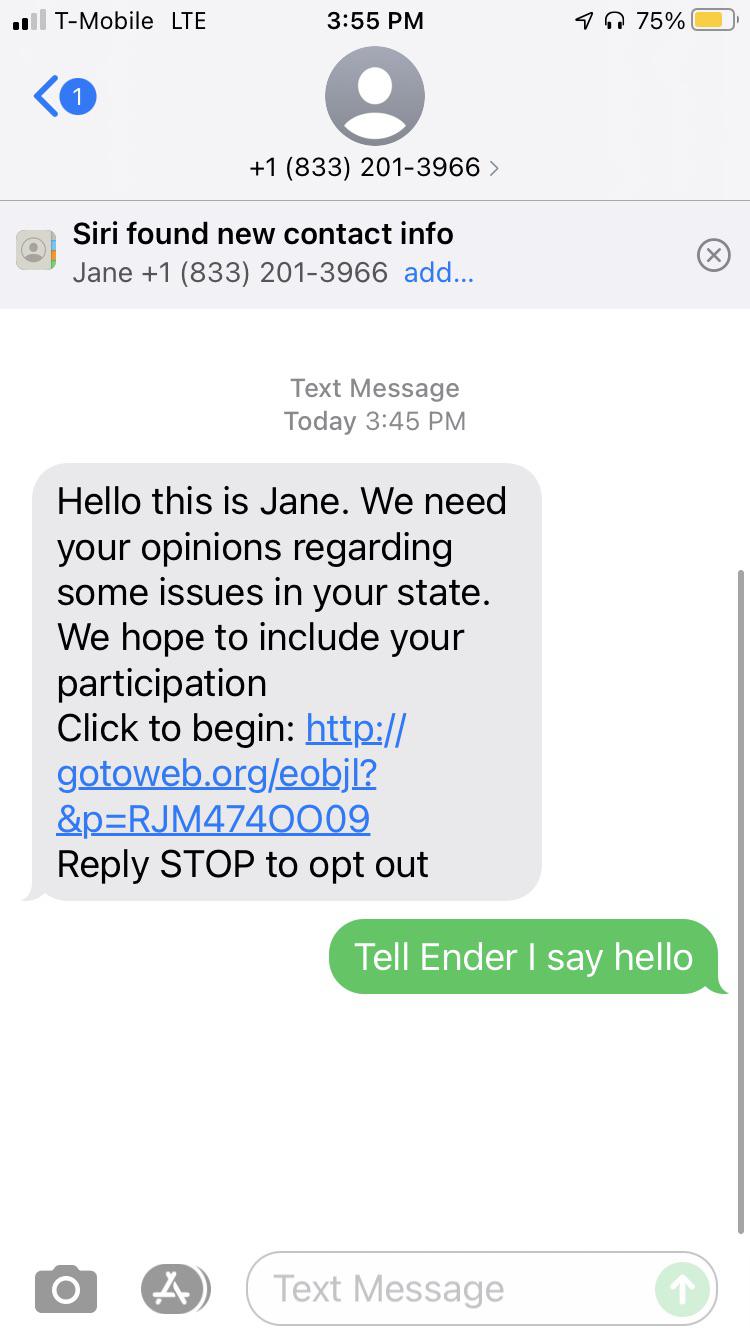Open contact details for +1 (833) 201-3966
Image resolution: width=750 pixels, height=1334 pixels.
tap(374, 167)
